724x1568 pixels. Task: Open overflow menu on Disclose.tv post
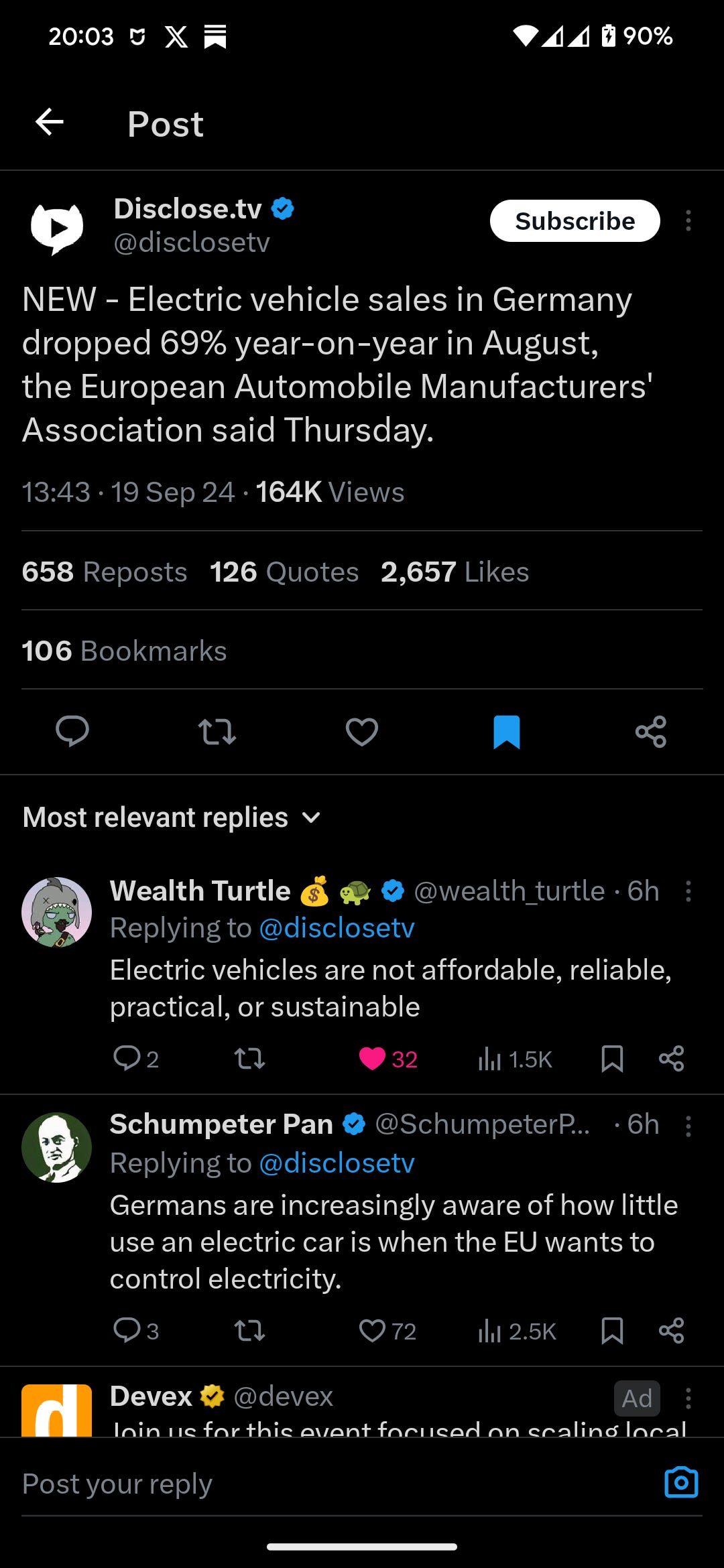point(688,221)
